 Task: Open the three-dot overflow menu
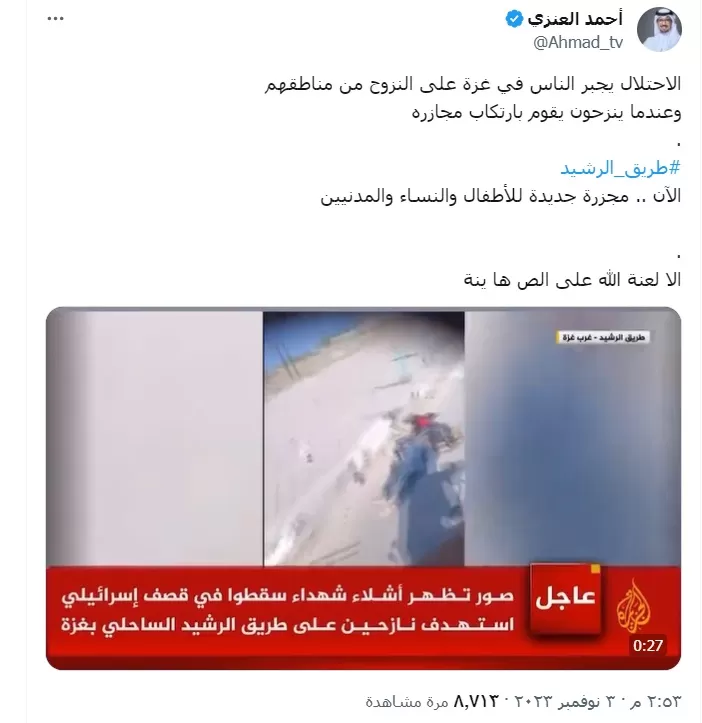(55, 19)
